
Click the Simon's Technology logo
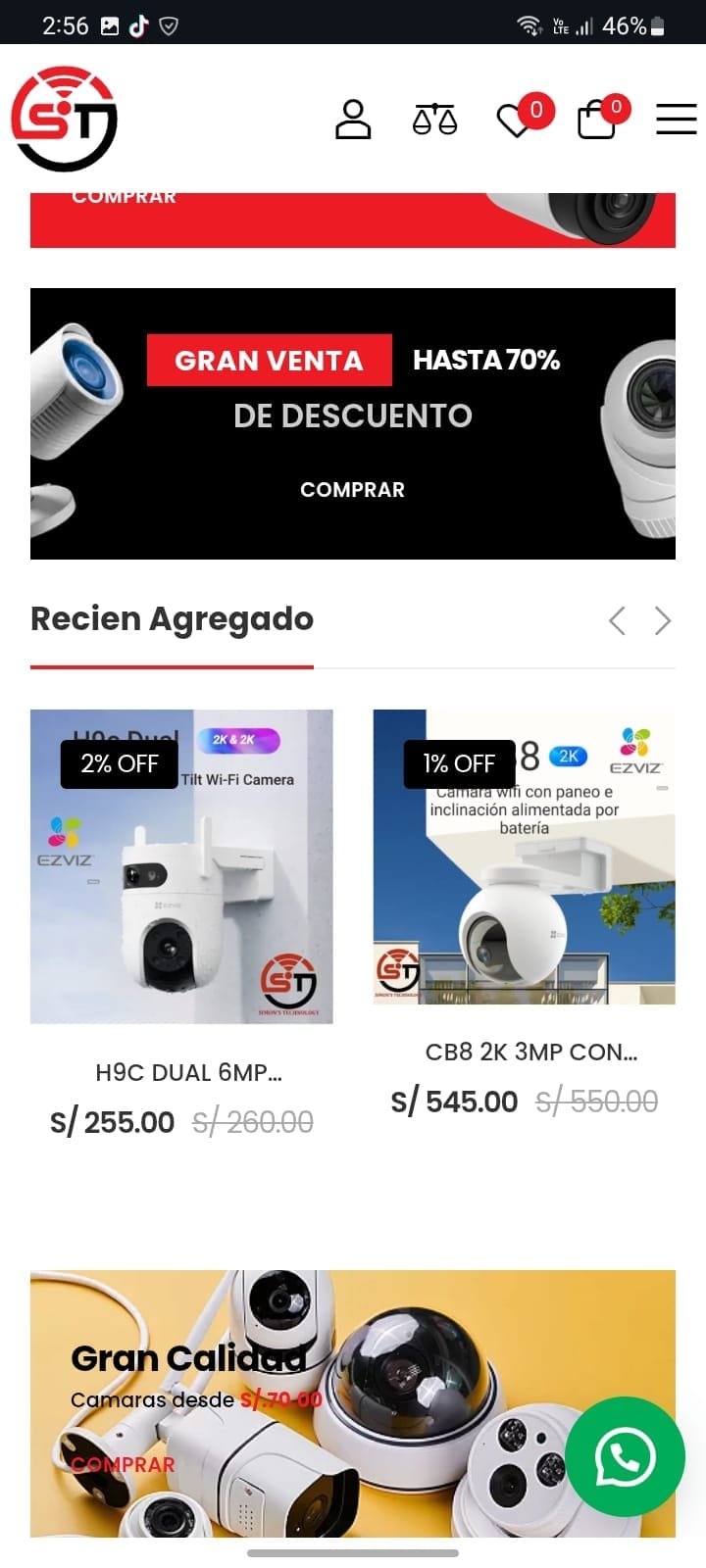[65, 118]
